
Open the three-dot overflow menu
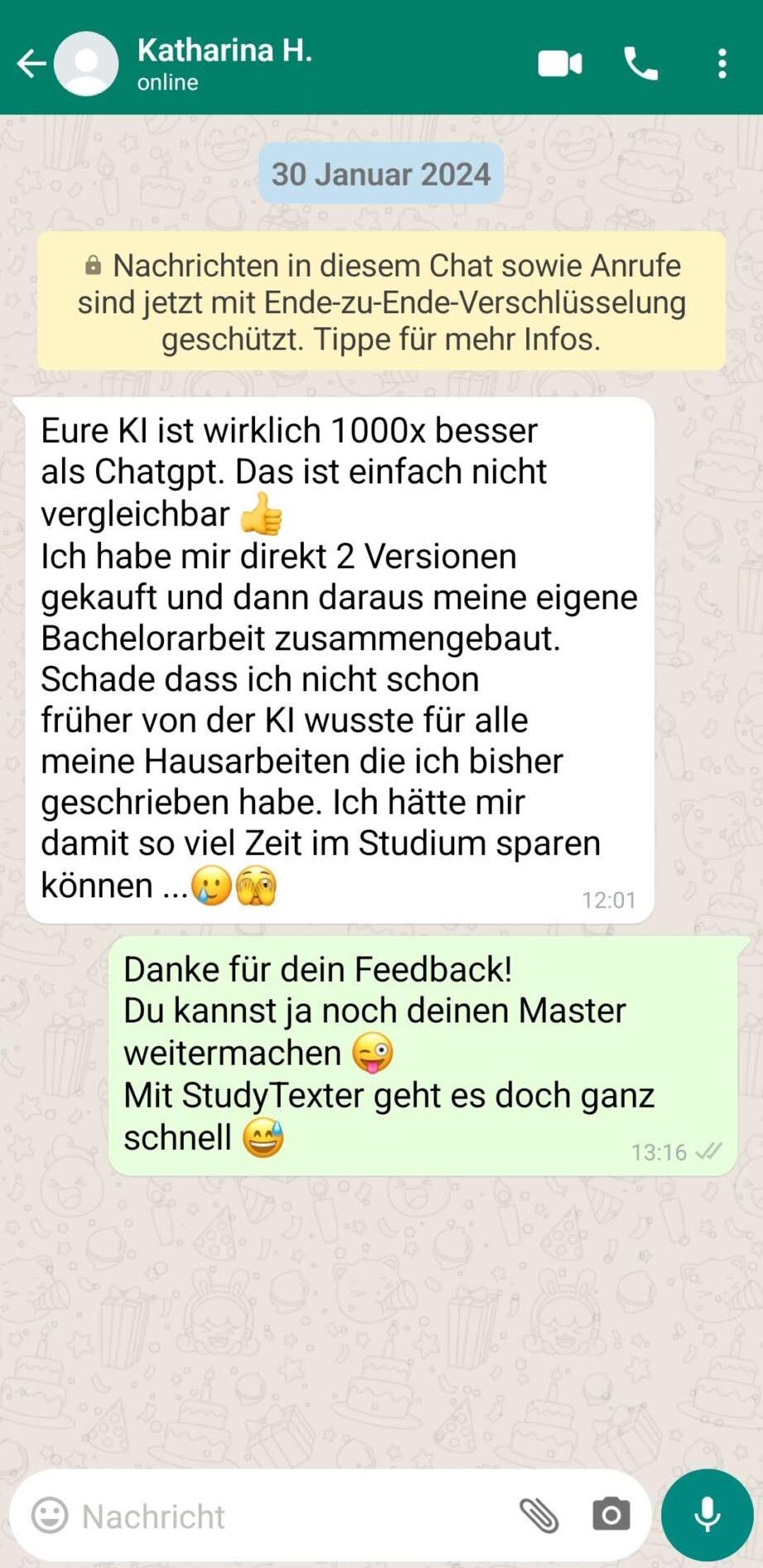[723, 63]
